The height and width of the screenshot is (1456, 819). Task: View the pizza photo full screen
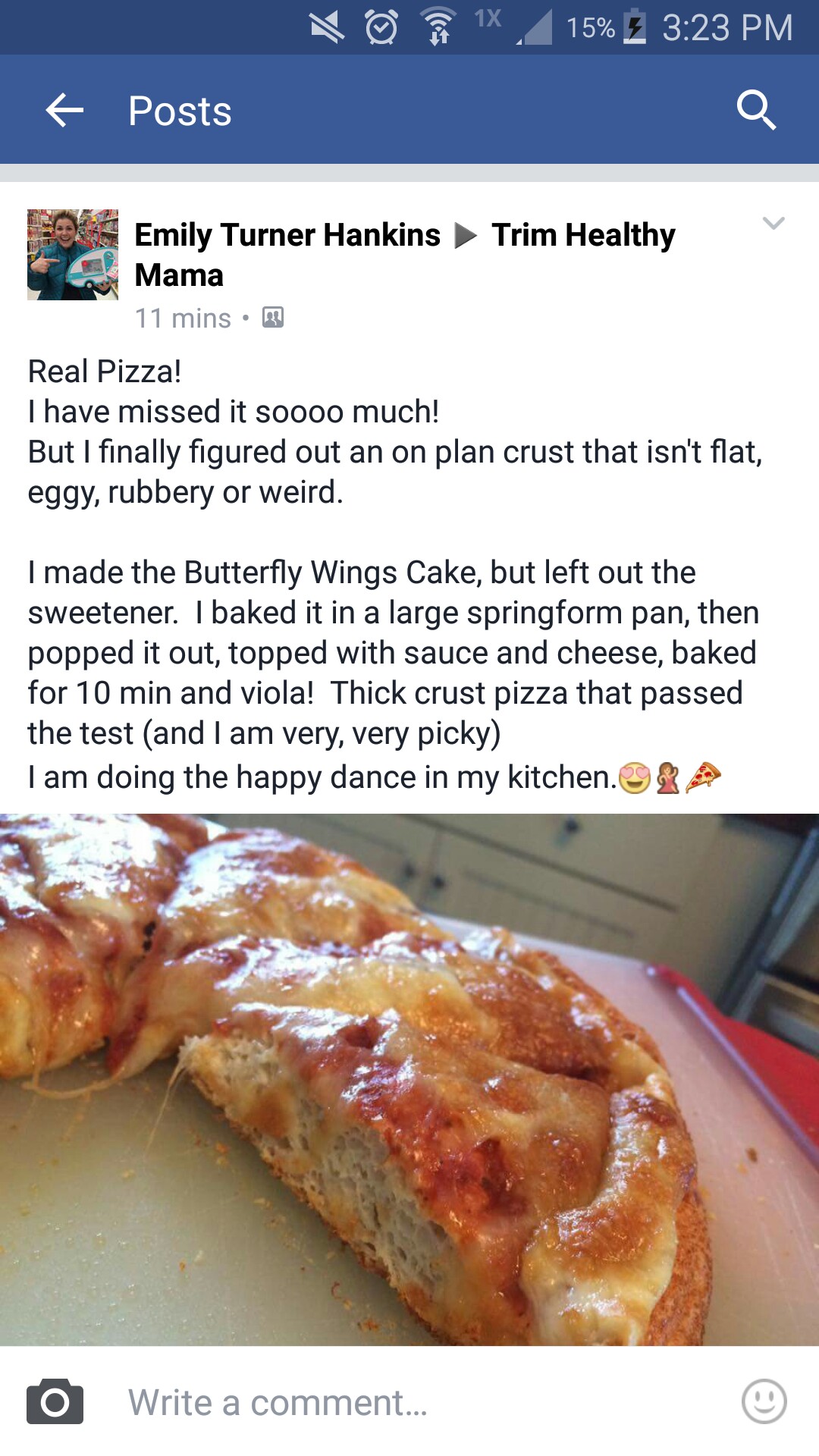point(409,1080)
